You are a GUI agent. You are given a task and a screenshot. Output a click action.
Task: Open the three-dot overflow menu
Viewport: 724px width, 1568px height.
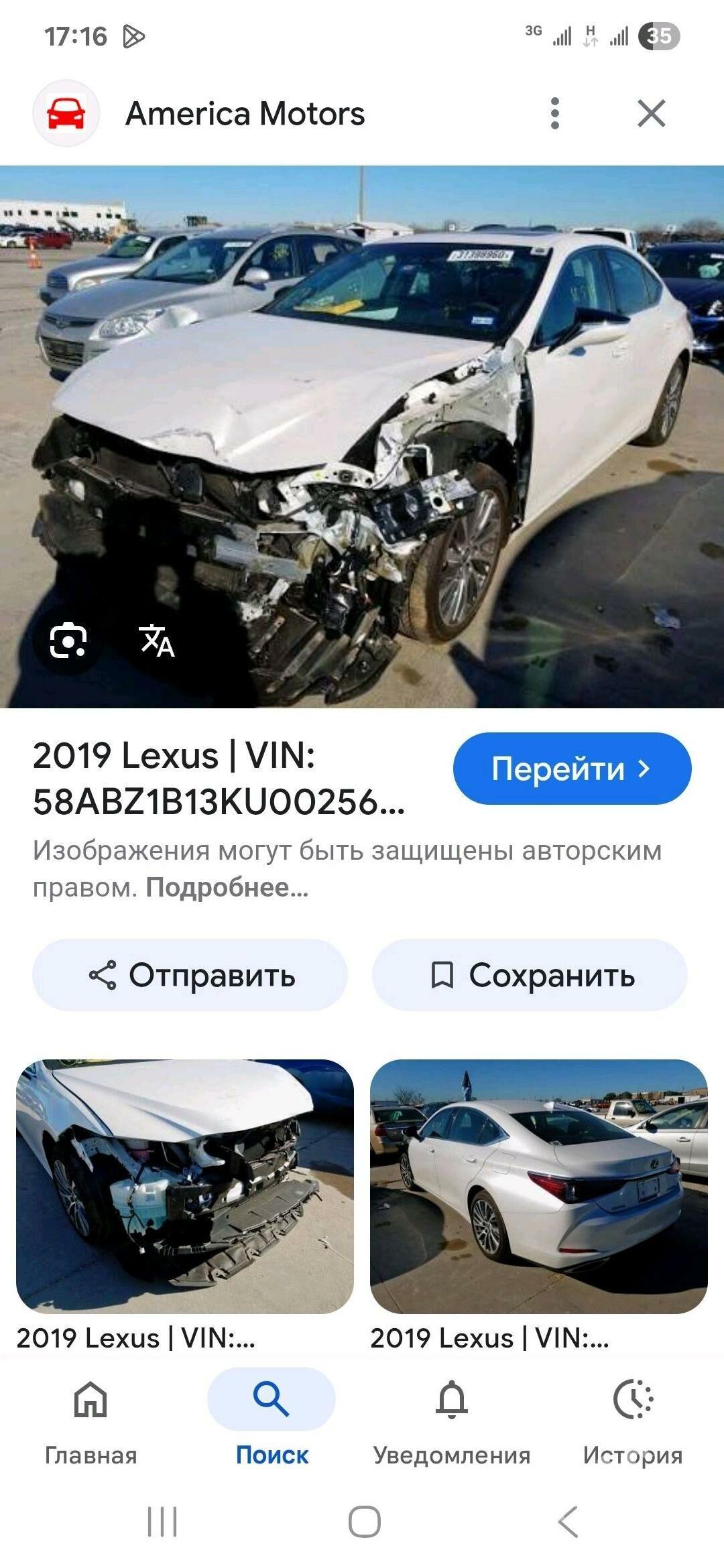[x=554, y=114]
